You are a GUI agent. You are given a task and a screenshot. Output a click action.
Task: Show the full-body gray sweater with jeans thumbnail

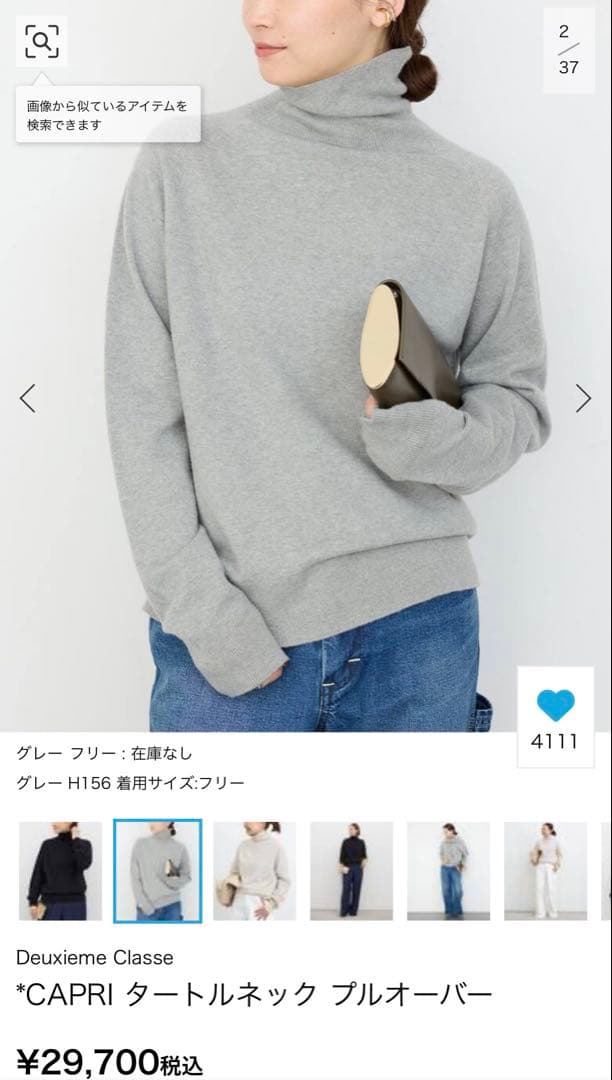448,871
